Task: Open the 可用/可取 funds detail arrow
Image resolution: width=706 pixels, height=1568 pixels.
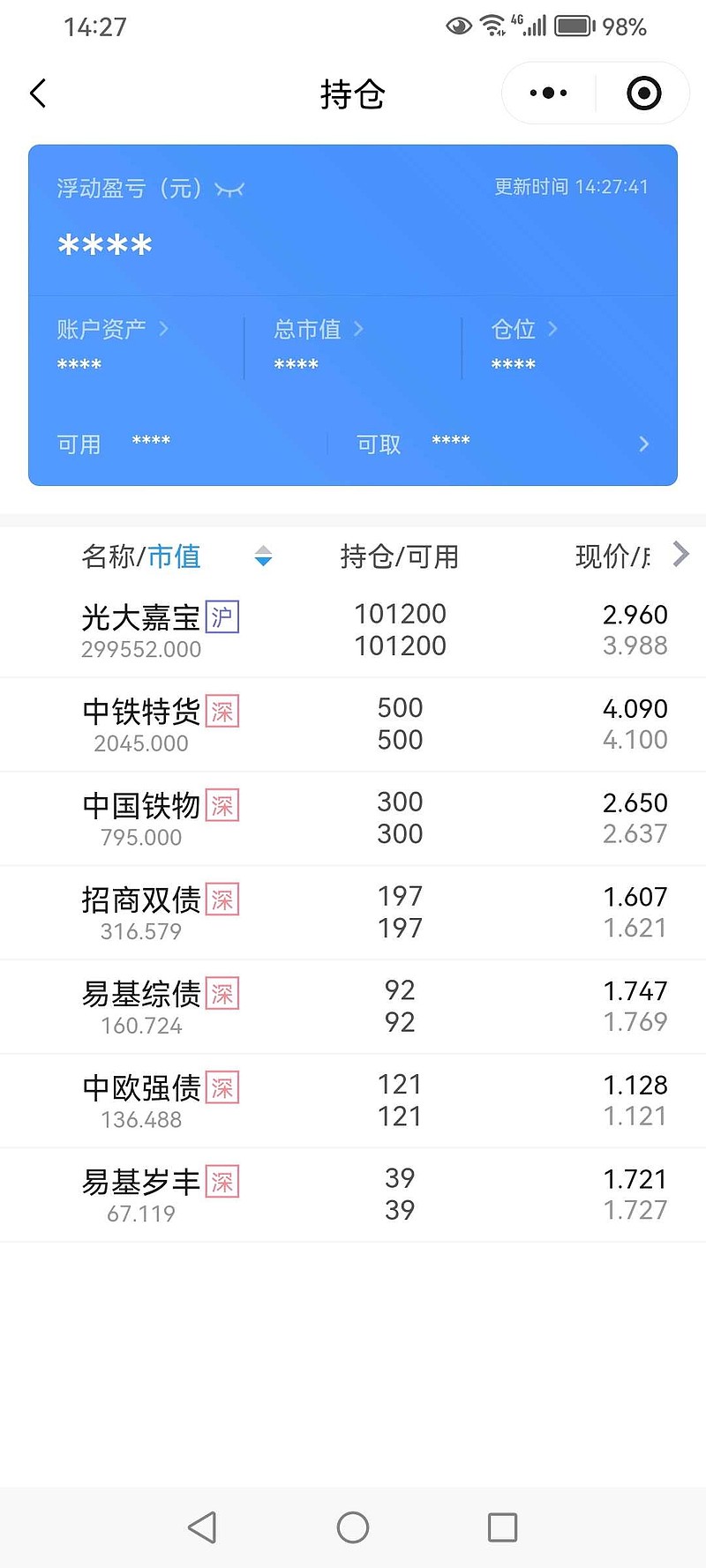Action: [x=643, y=444]
